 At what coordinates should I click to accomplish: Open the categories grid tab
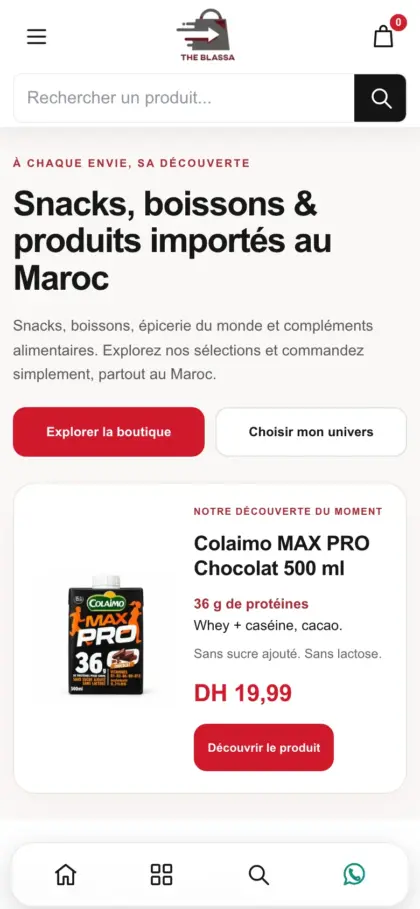coord(161,874)
